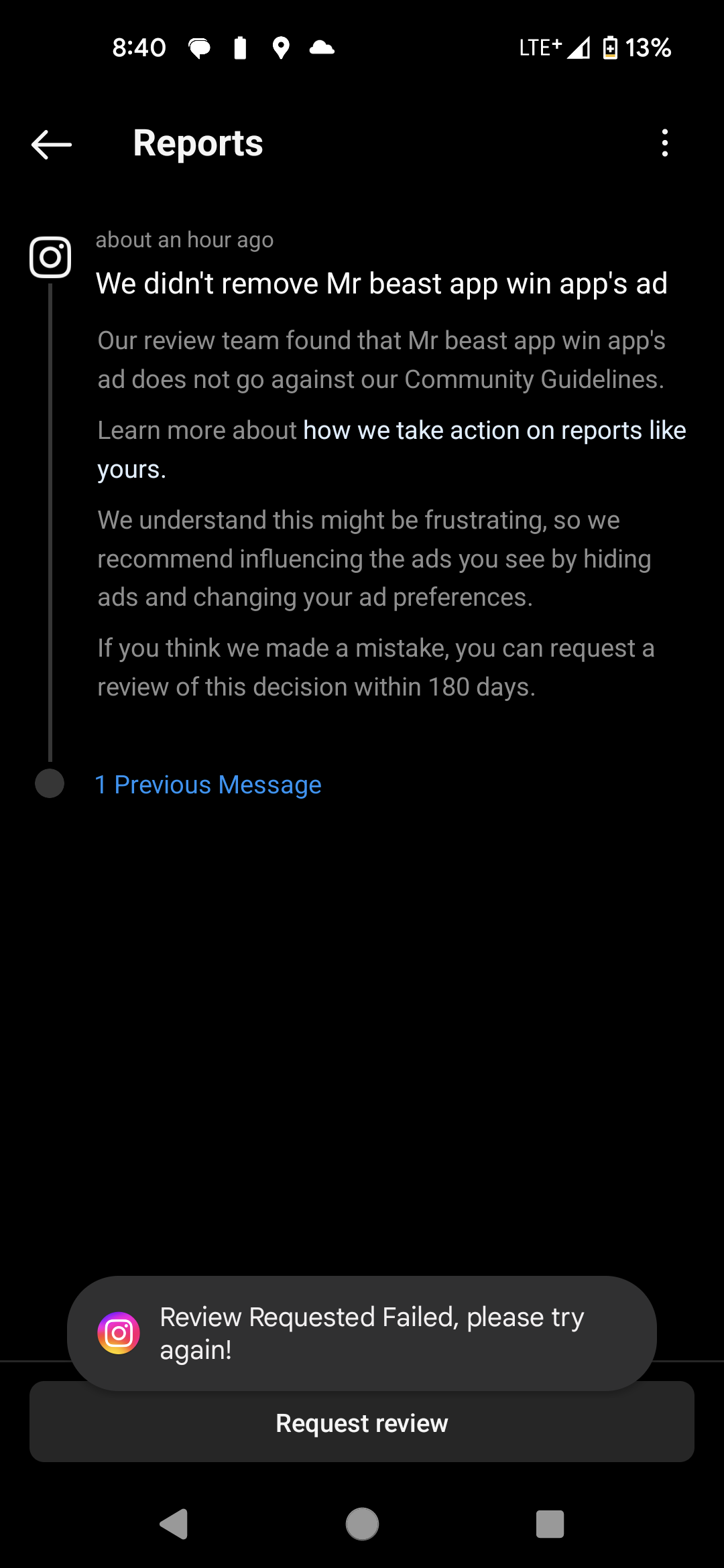The image size is (724, 1568).
Task: Tap the system home button
Action: (362, 1524)
